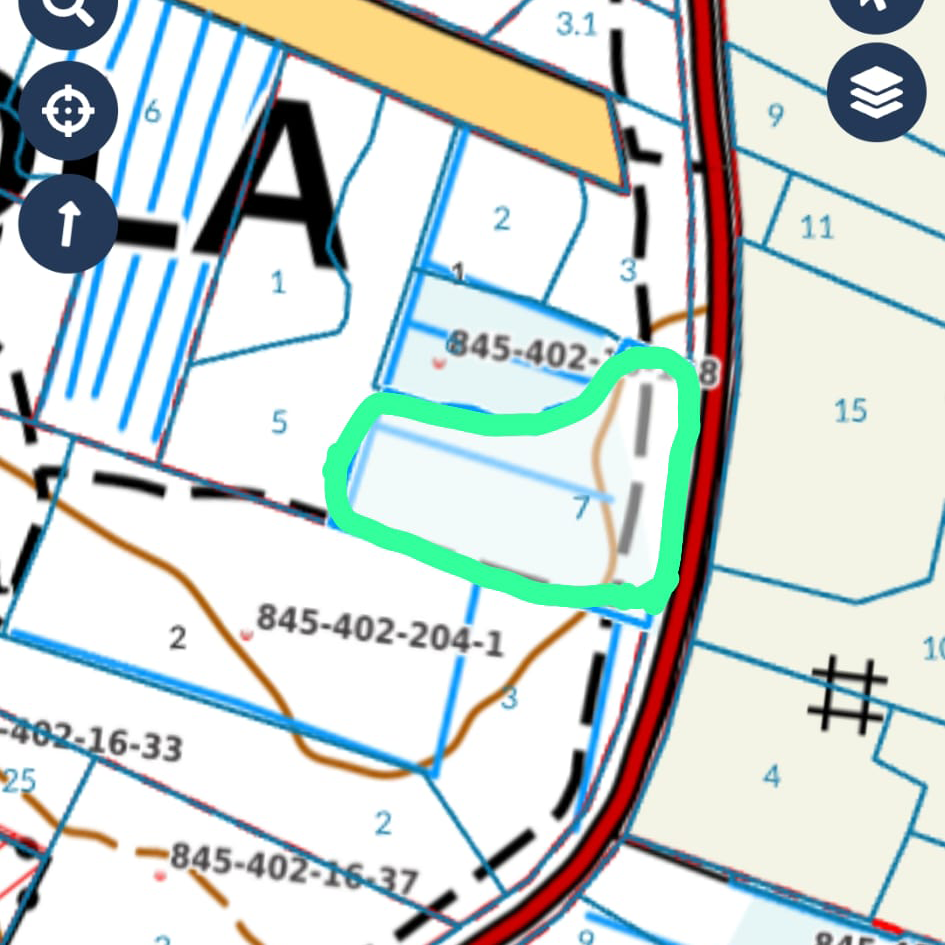This screenshot has width=945, height=945.
Task: Open the tools button above layers
Action: [x=877, y=10]
